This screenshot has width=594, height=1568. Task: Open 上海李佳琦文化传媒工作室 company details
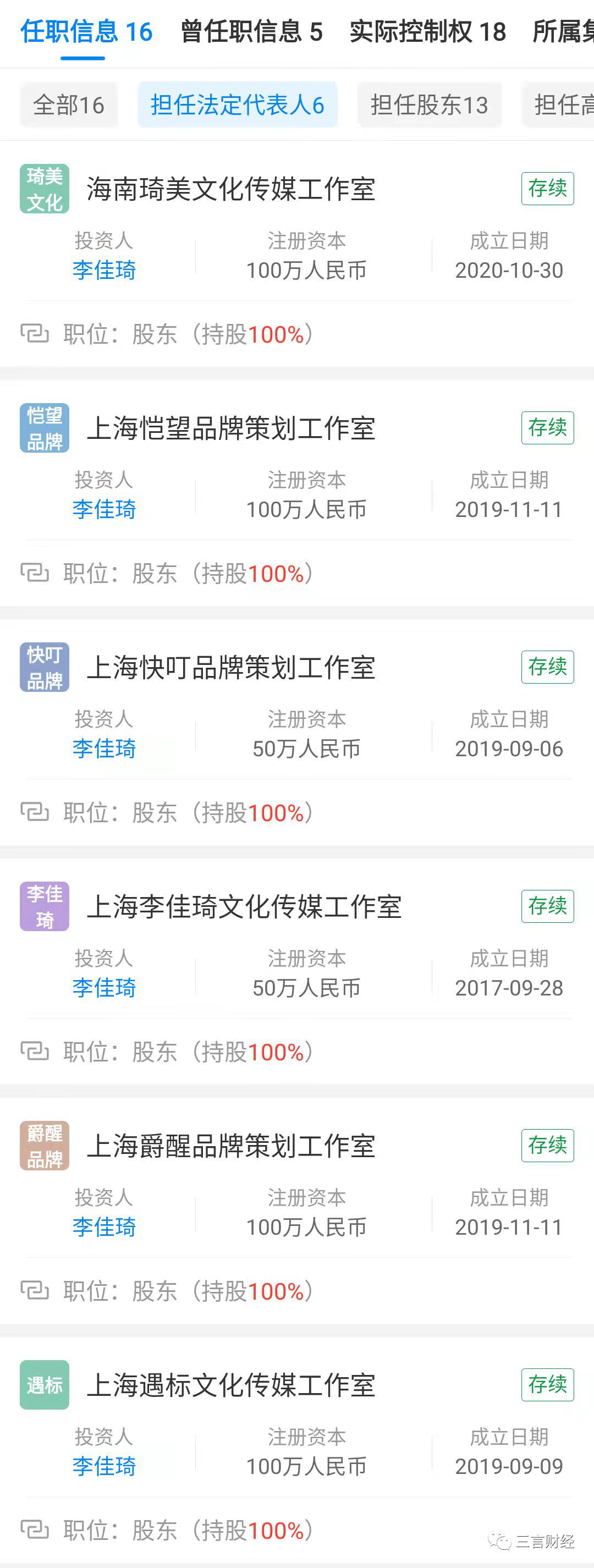(244, 906)
